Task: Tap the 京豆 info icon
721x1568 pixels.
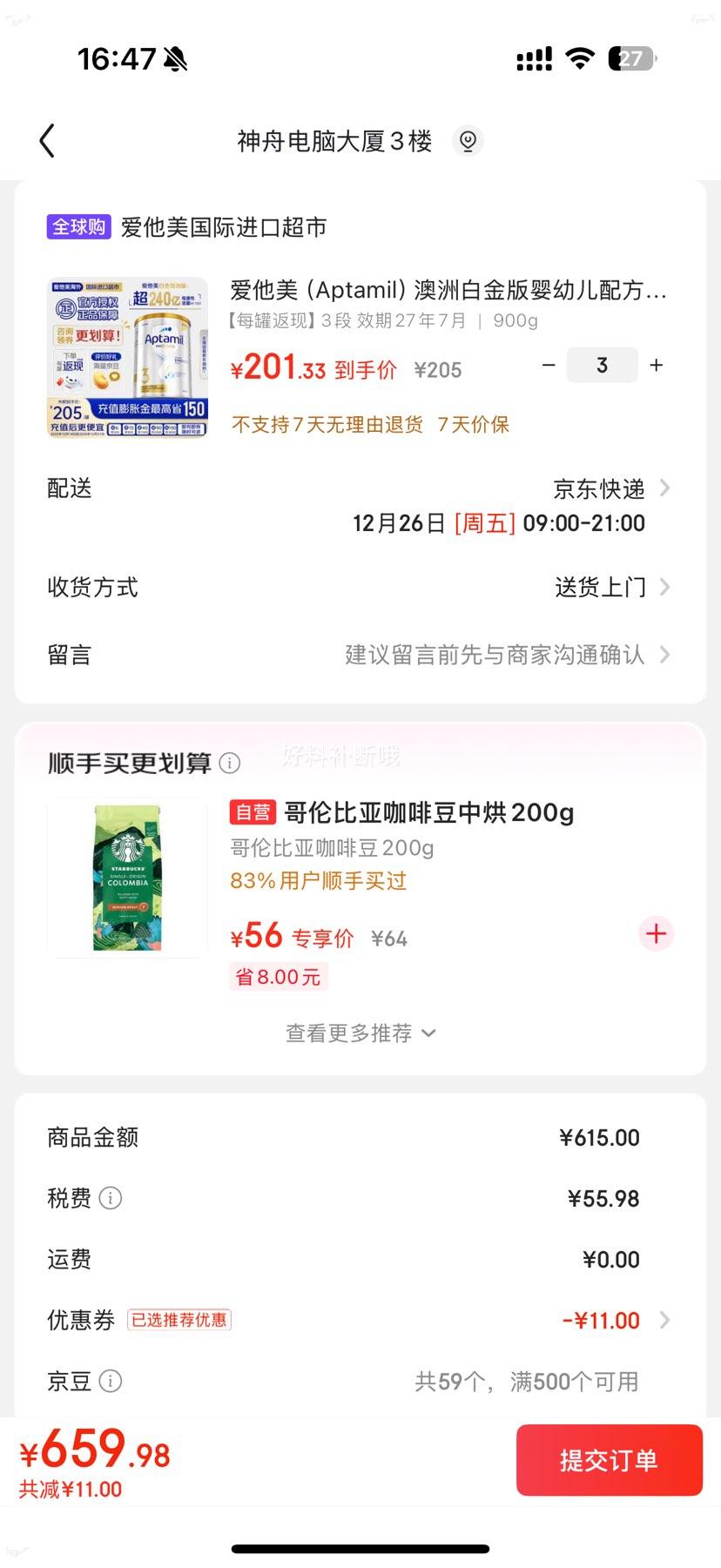Action: tap(111, 1381)
